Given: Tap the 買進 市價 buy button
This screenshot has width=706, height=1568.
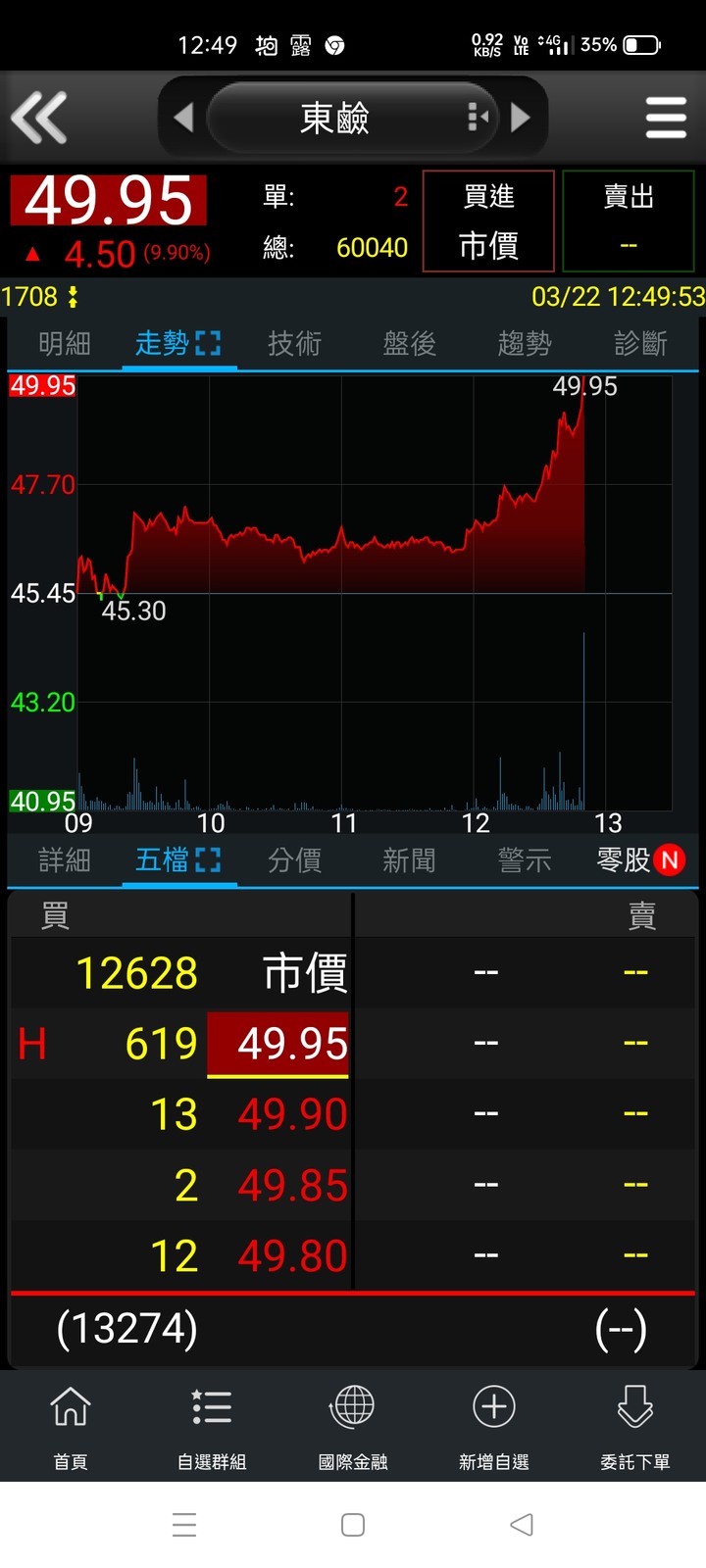Looking at the screenshot, I should click(488, 220).
